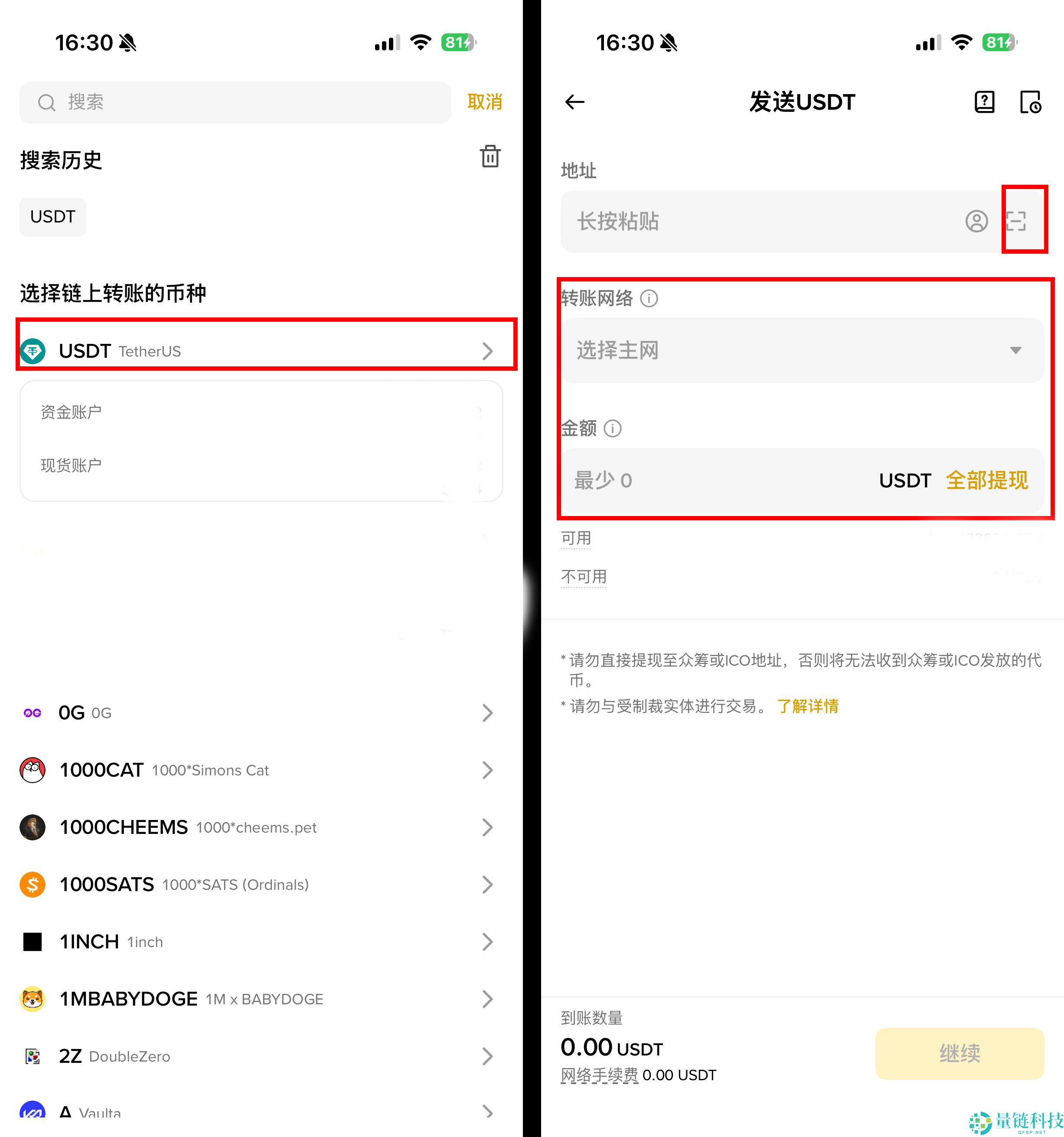The height and width of the screenshot is (1137, 1064).
Task: Open the help guide icon
Action: point(984,102)
